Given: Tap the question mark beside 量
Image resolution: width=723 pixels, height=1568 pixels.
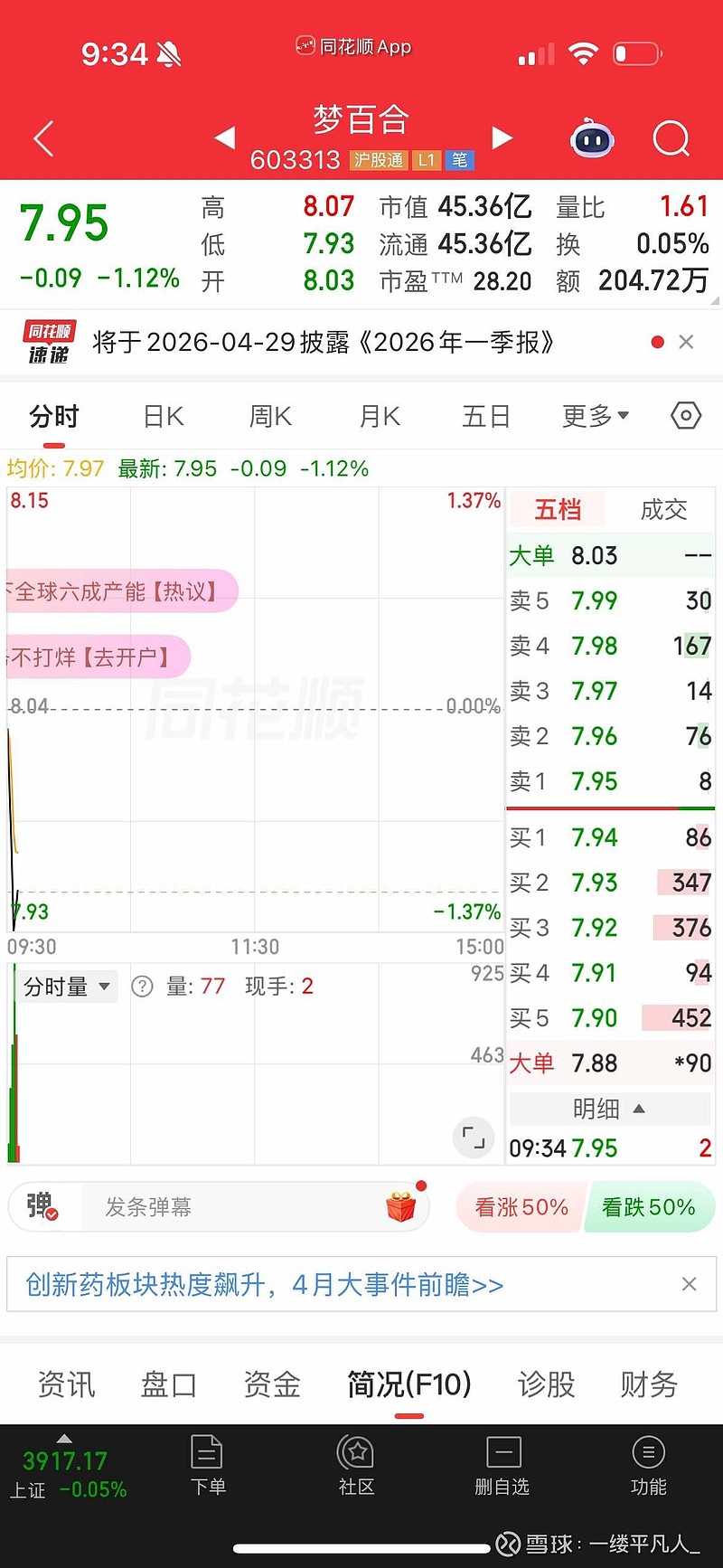Looking at the screenshot, I should click(142, 986).
